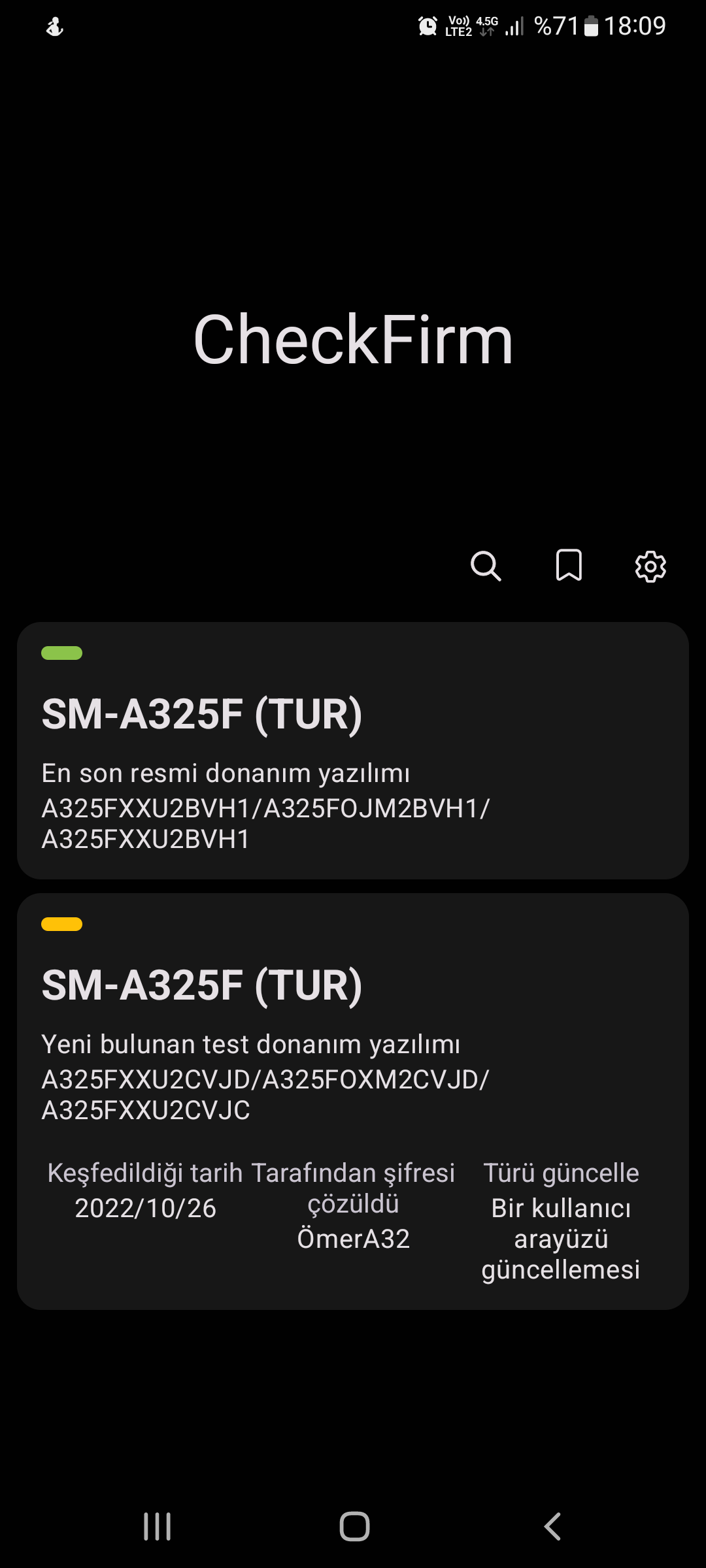This screenshot has height=1568, width=706.
Task: Tap the Home button in navigation bar
Action: pyautogui.click(x=353, y=1527)
